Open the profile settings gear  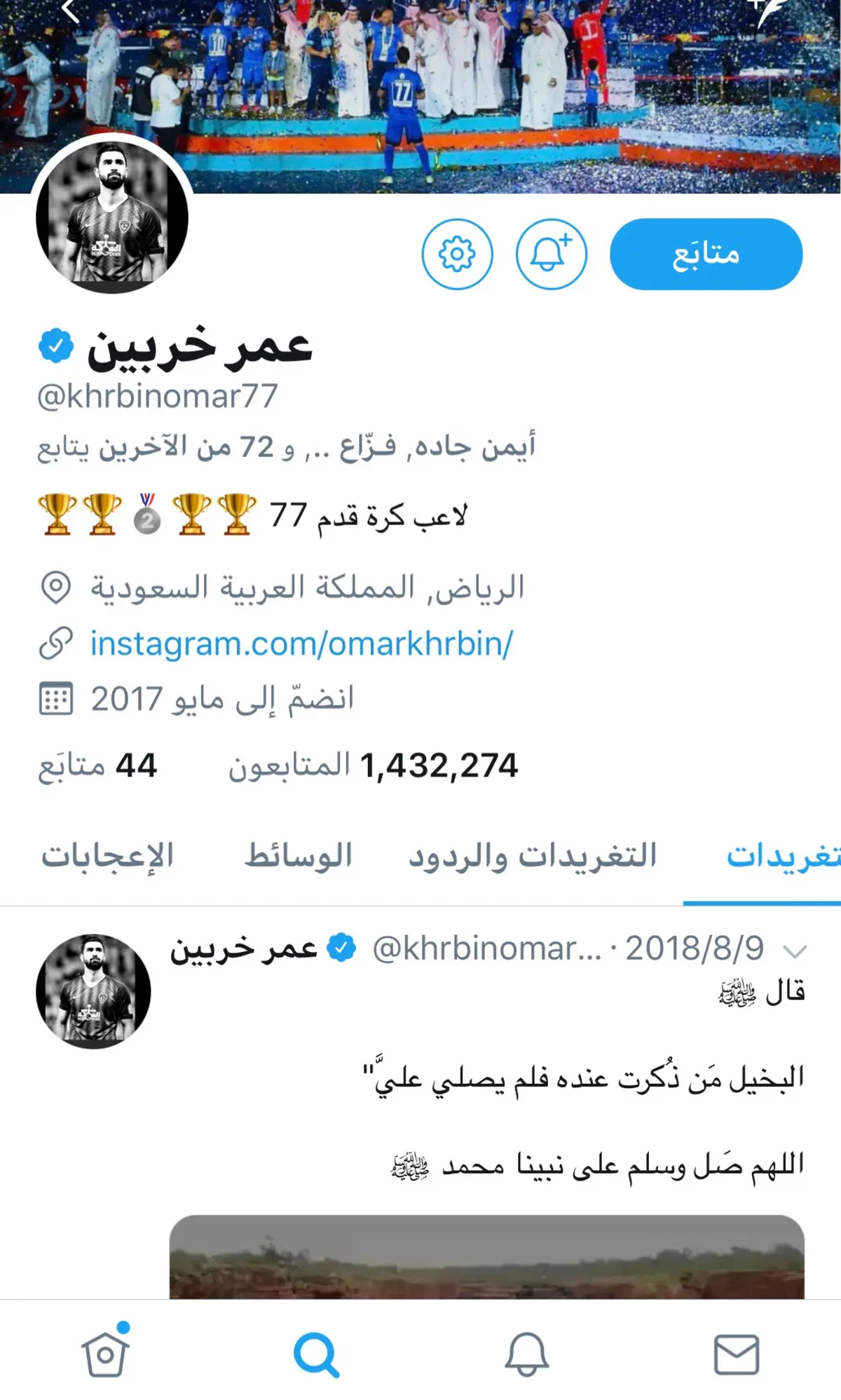[x=457, y=254]
